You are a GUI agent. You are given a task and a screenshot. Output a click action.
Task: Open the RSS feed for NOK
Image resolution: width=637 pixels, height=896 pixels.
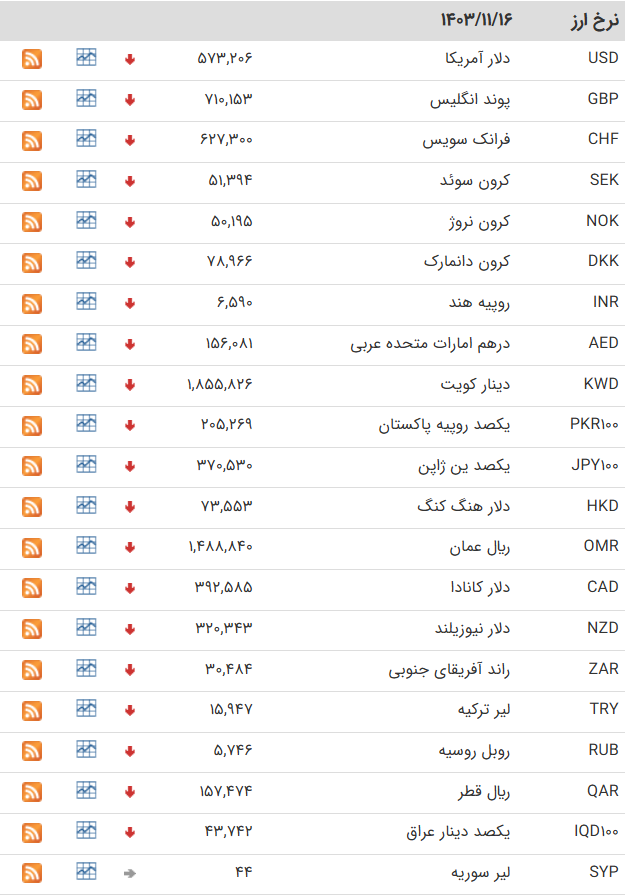[32, 222]
